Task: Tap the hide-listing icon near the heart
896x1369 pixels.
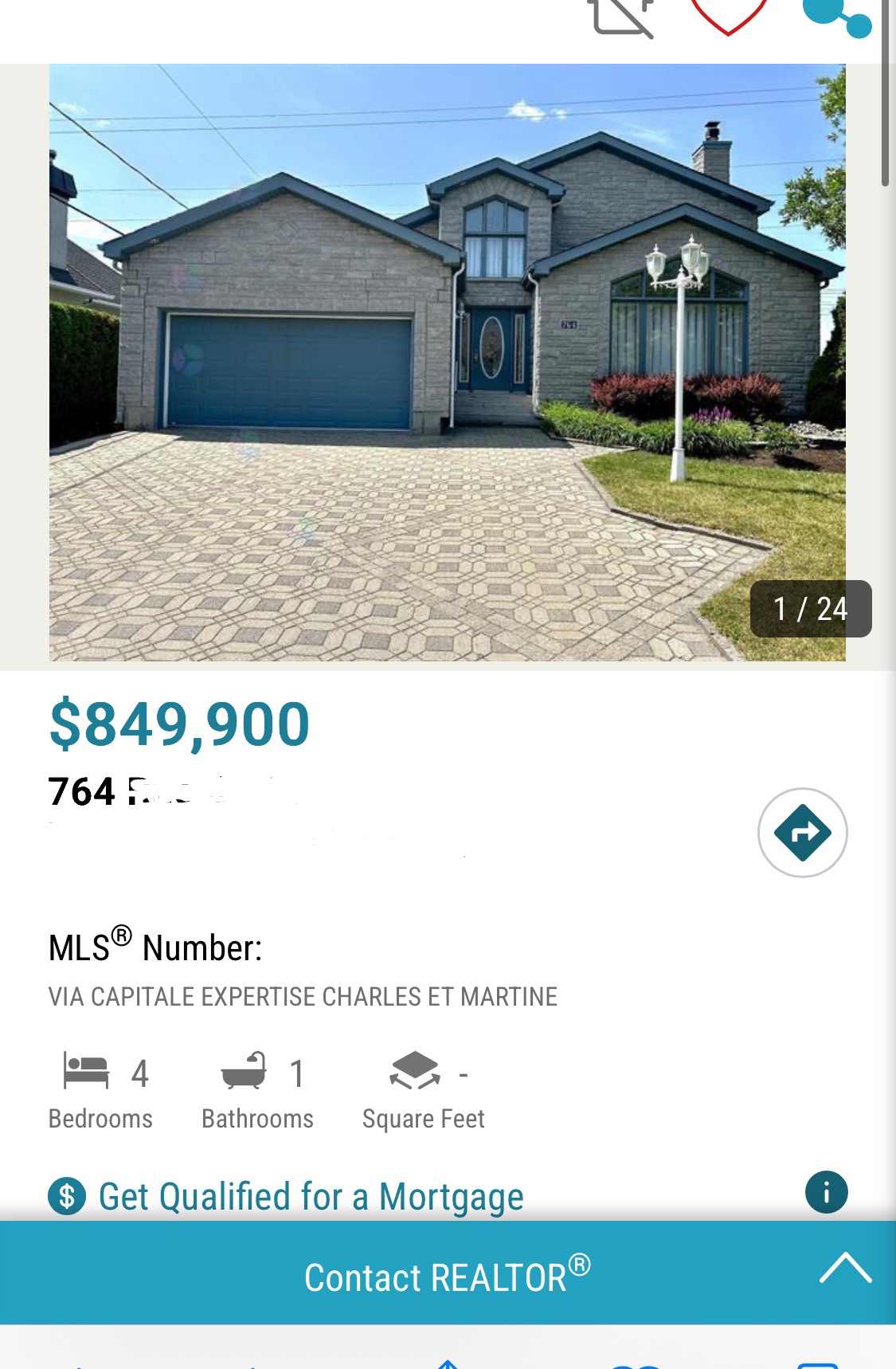Action: point(622,18)
